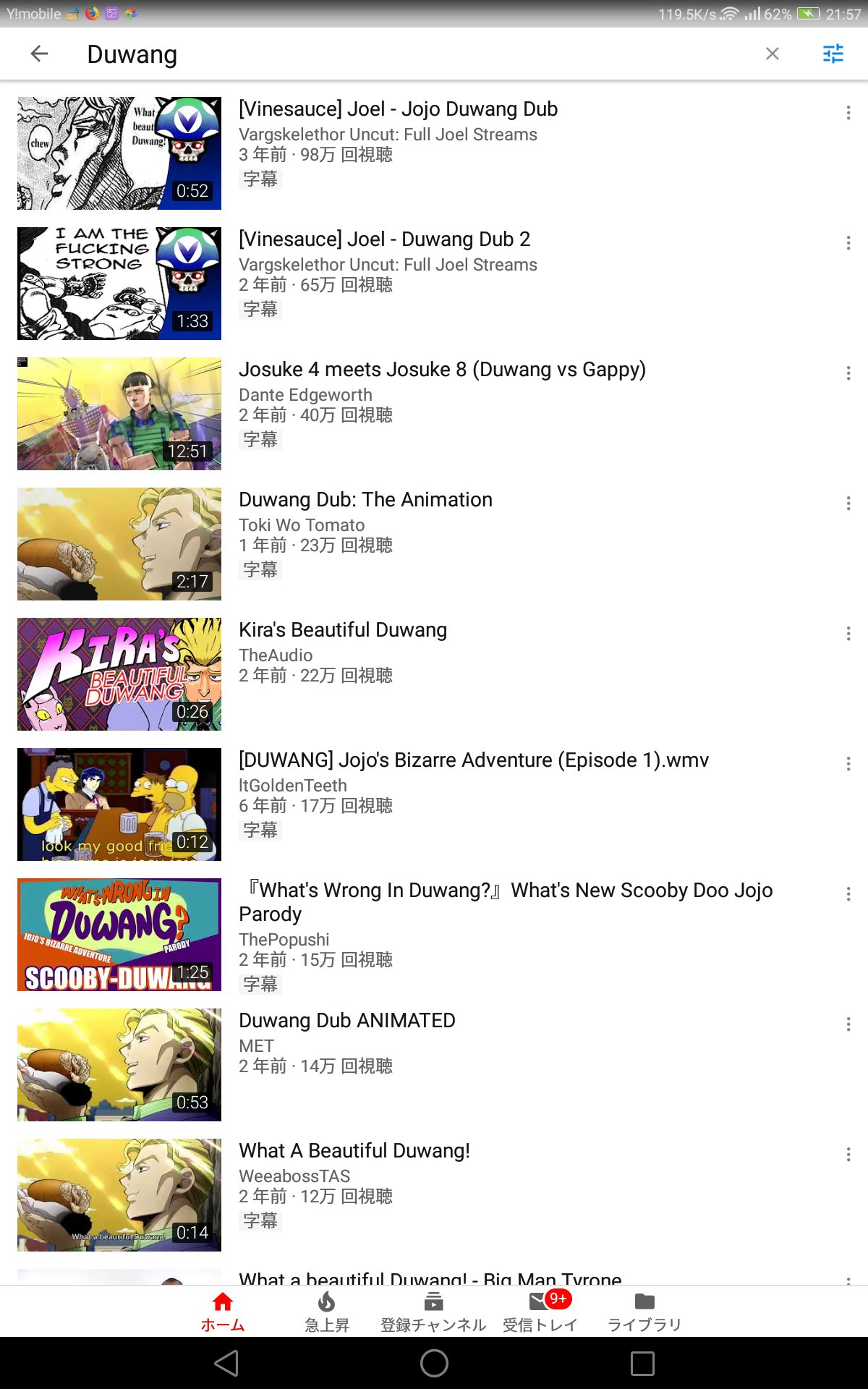Open the 登録チャンネル subscriptions tab
This screenshot has height=1389, width=868.
(x=433, y=1312)
